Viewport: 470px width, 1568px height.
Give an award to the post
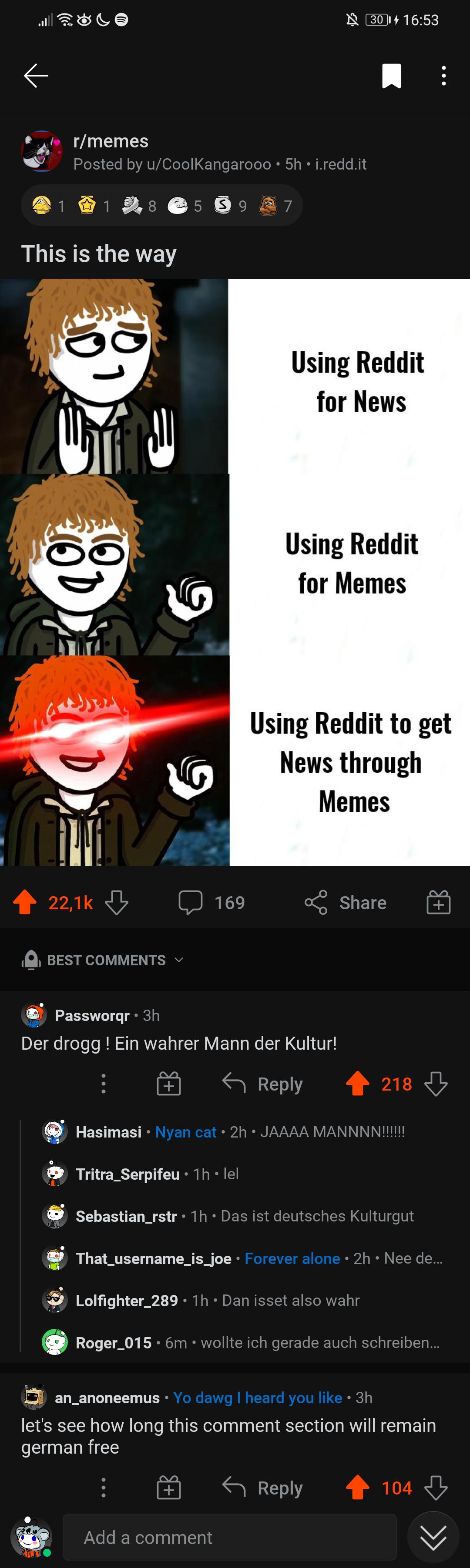[438, 902]
